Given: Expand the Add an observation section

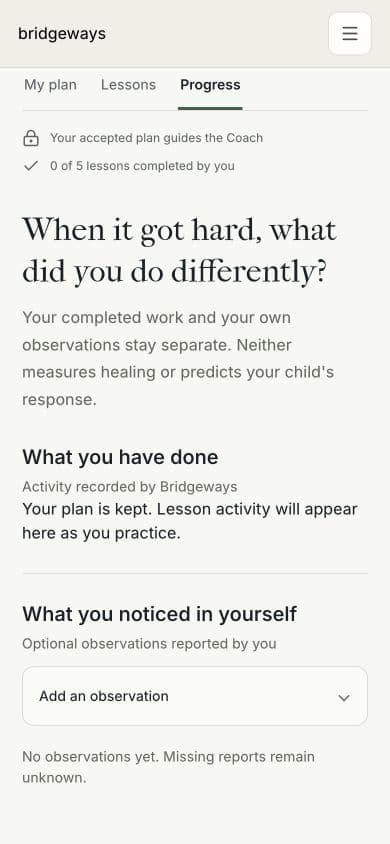Looking at the screenshot, I should [x=195, y=696].
